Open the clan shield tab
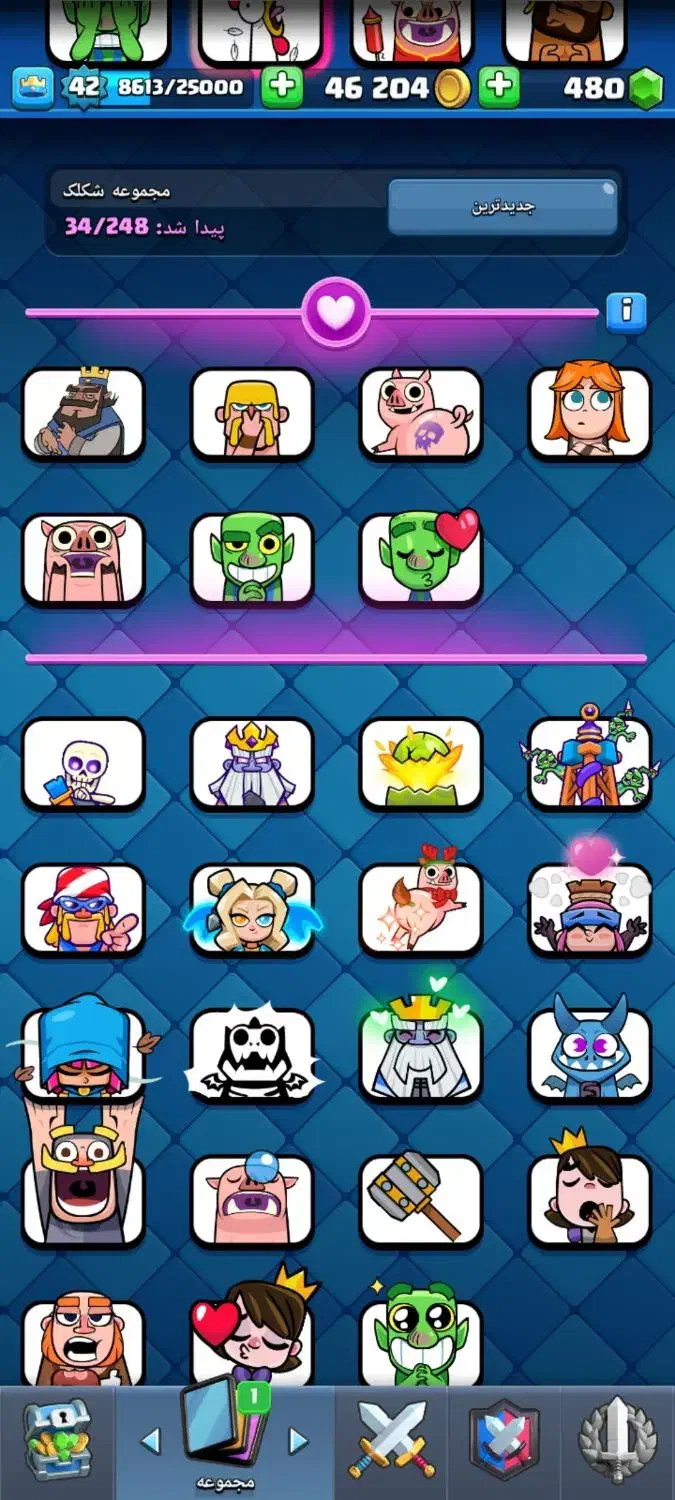This screenshot has width=675, height=1500. coord(504,1440)
